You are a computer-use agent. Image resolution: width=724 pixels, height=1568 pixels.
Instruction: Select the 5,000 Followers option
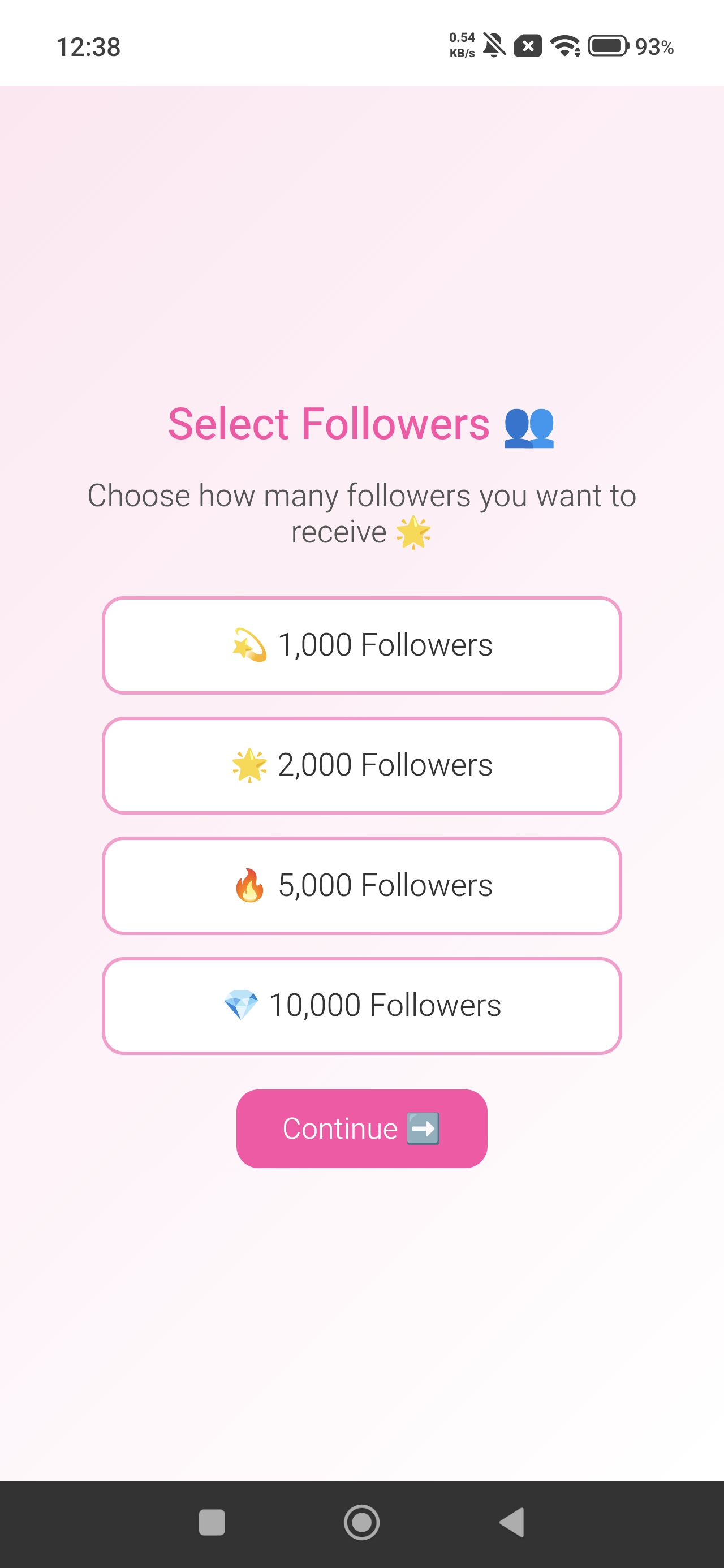coord(361,886)
